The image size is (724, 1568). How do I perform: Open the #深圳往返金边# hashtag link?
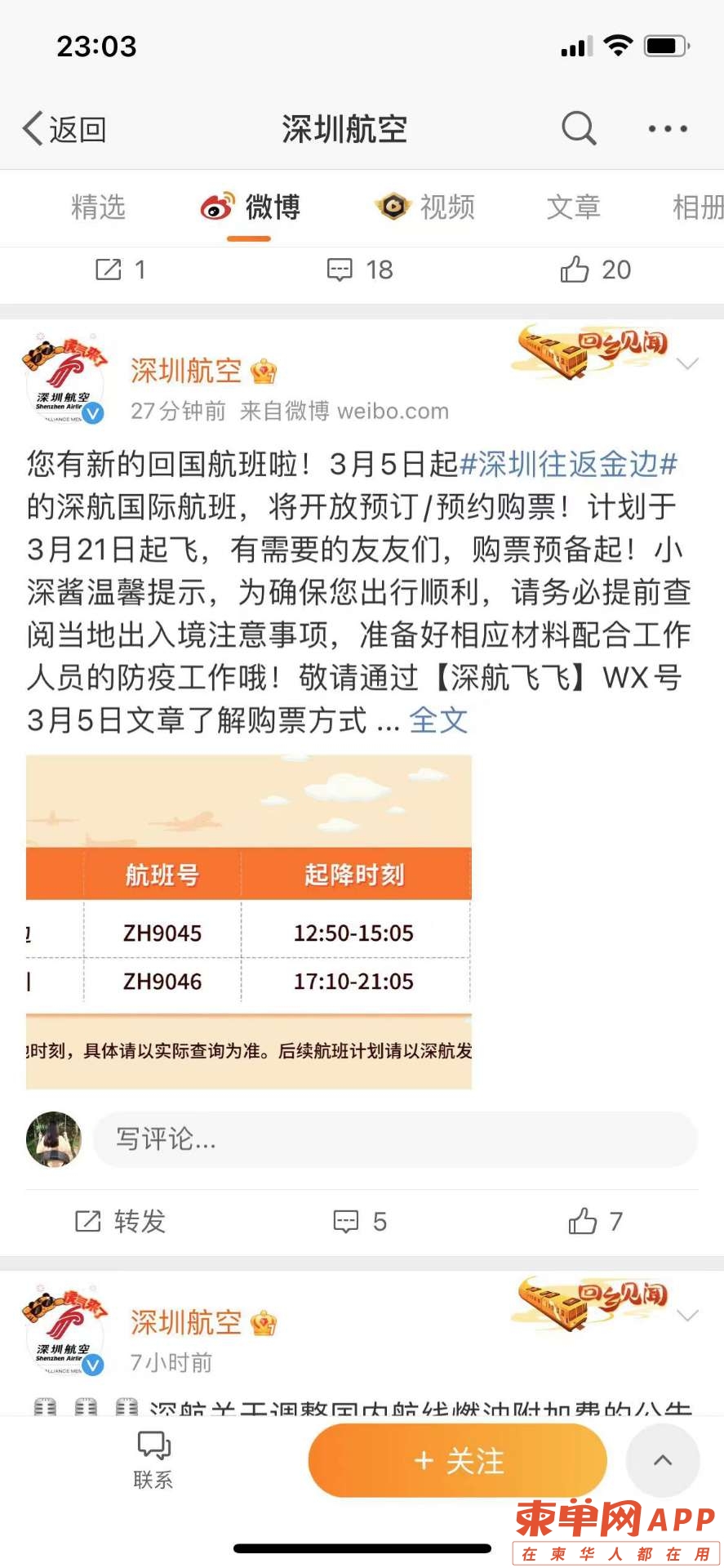pyautogui.click(x=569, y=464)
